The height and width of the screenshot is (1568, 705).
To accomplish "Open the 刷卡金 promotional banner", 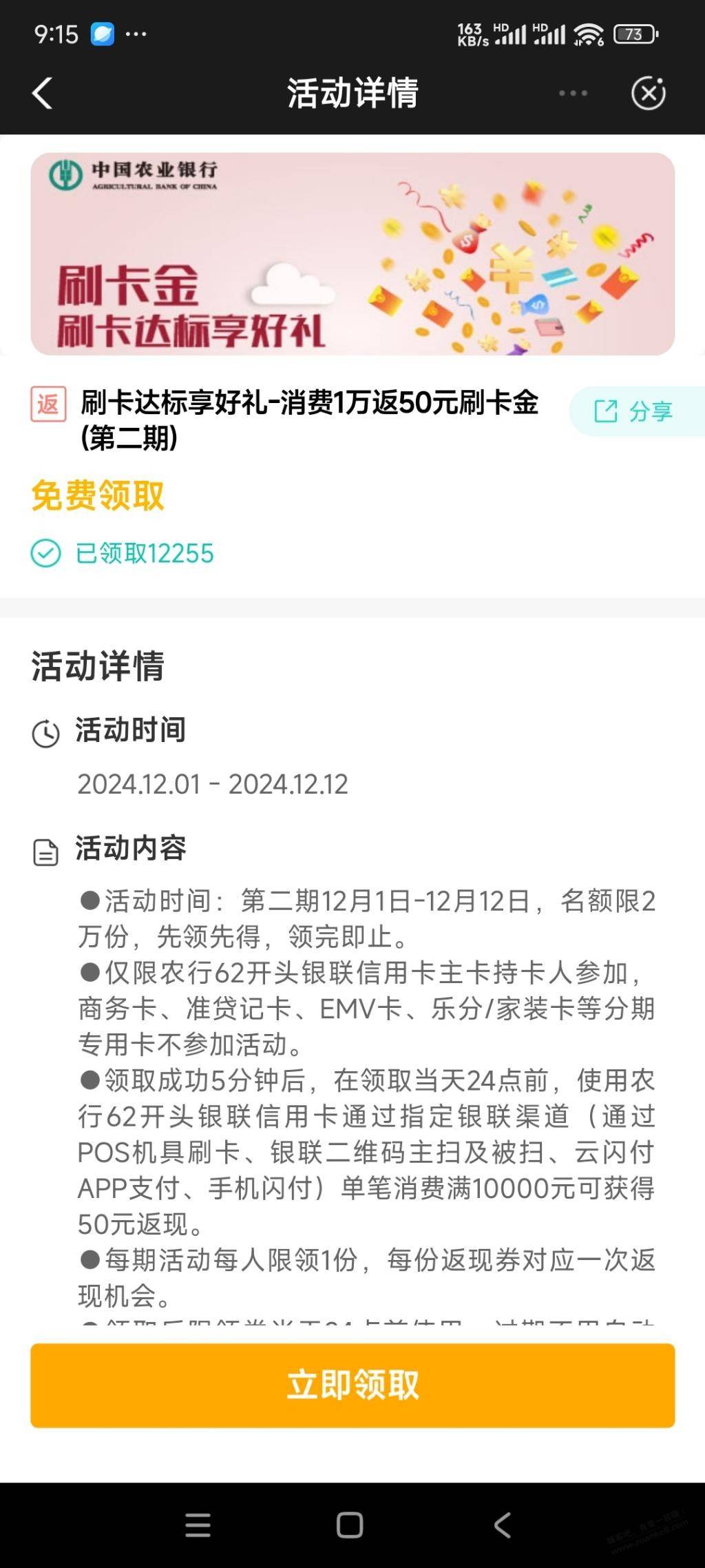I will (x=352, y=254).
